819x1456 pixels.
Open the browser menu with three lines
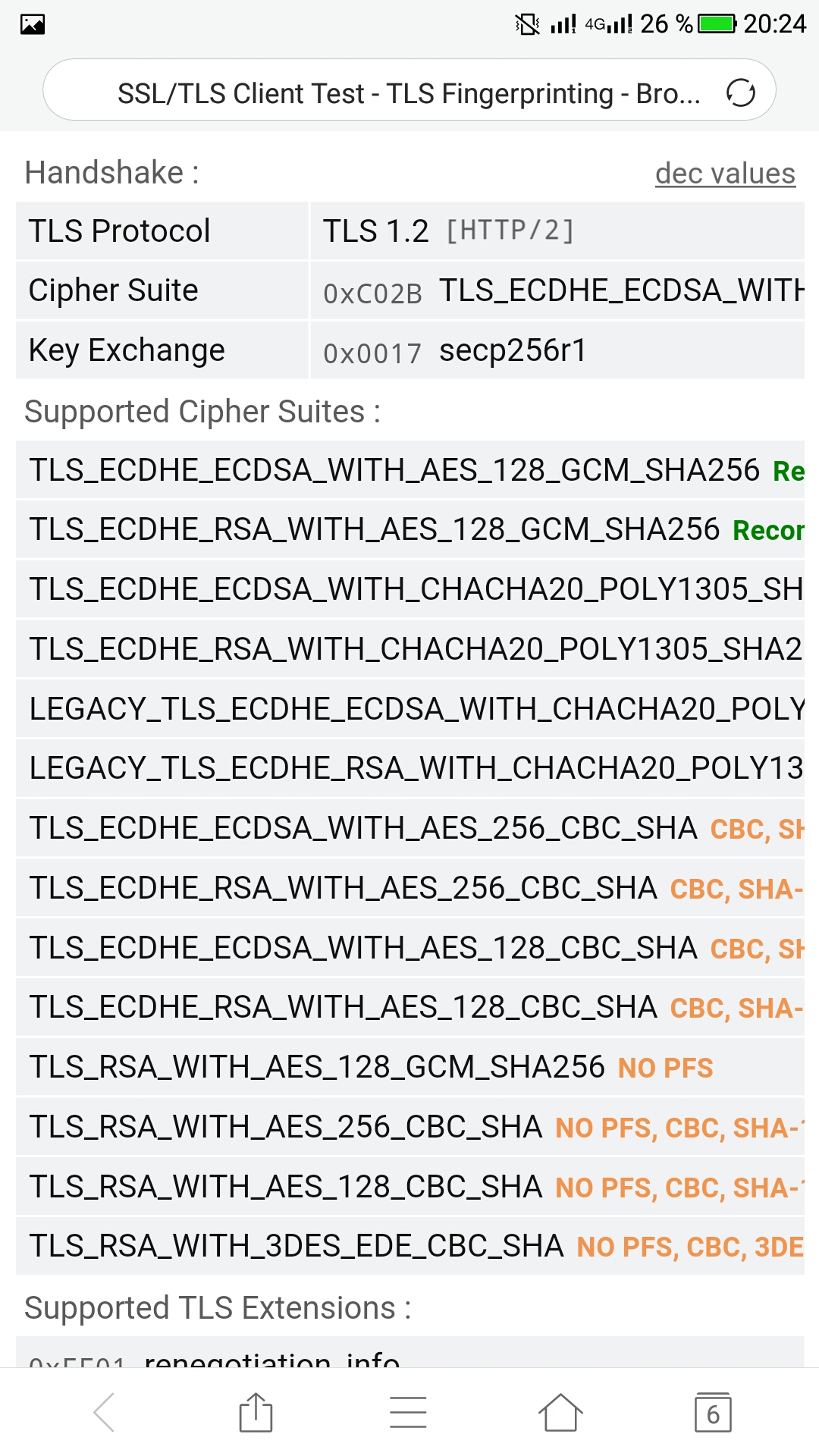(x=408, y=1412)
